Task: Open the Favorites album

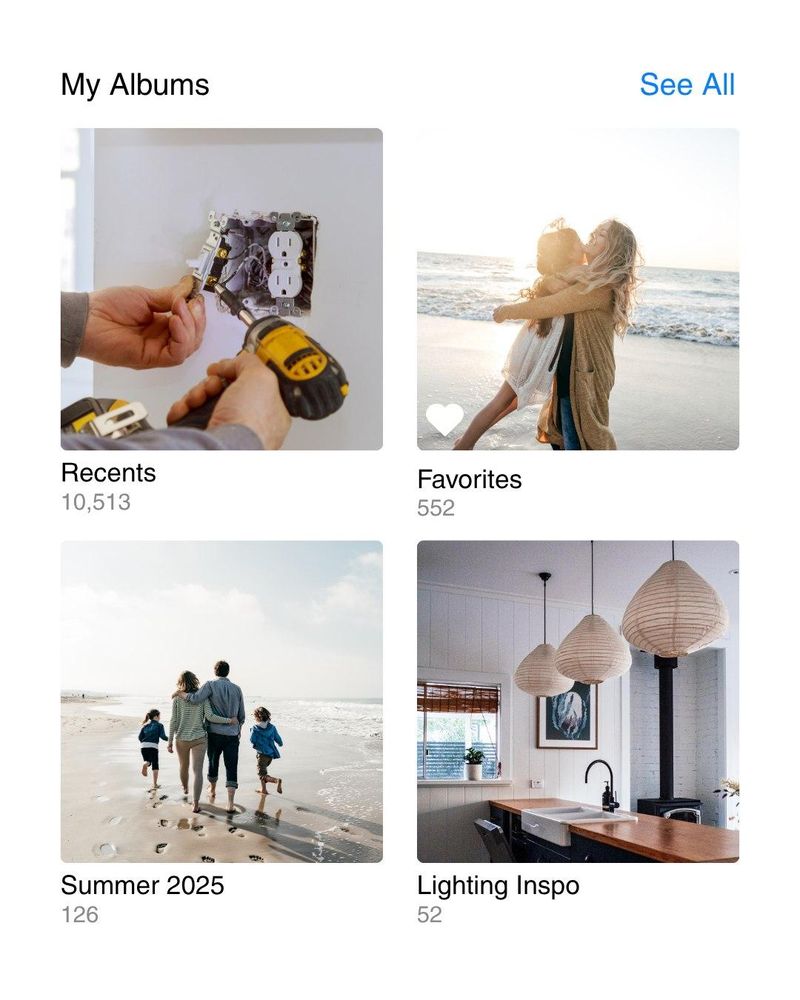Action: pos(578,289)
